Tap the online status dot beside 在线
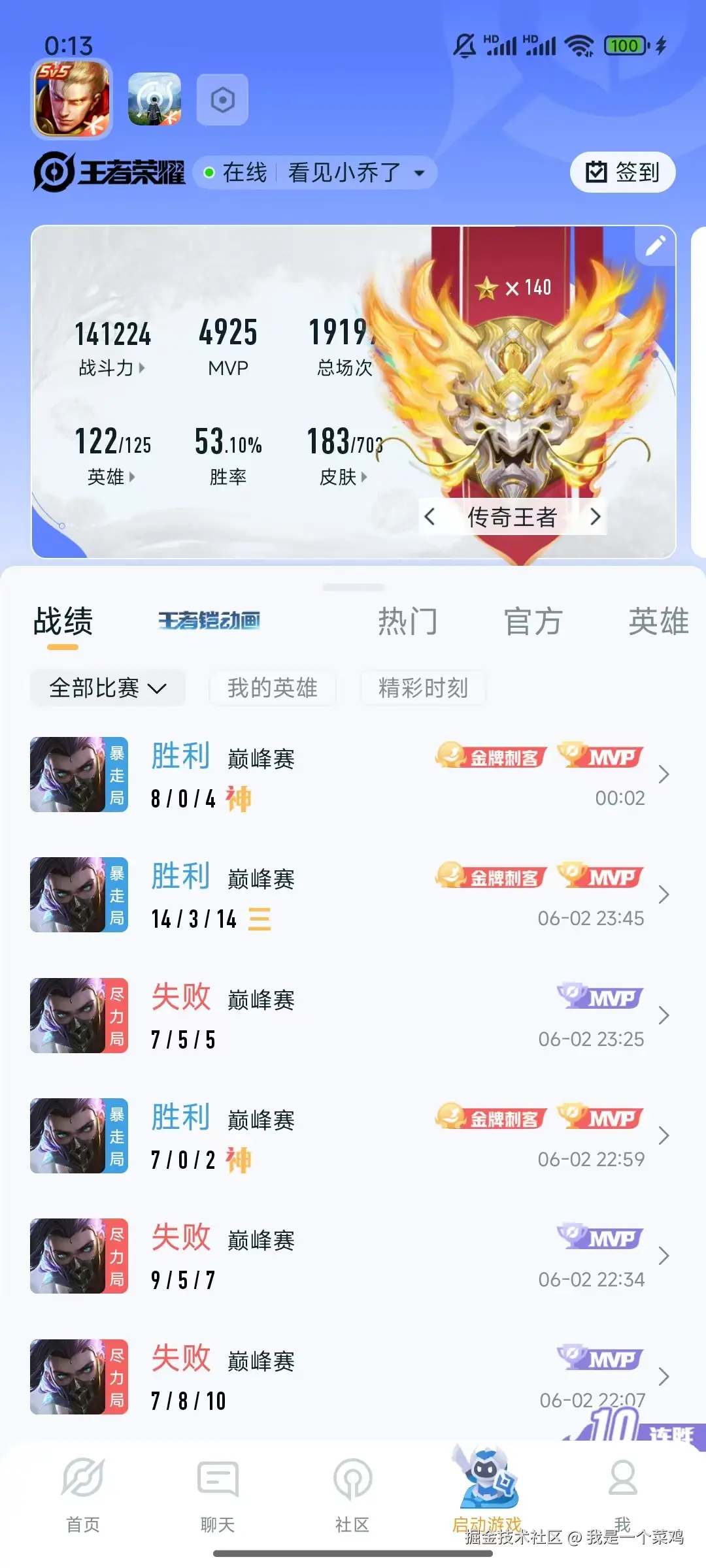 pyautogui.click(x=208, y=172)
